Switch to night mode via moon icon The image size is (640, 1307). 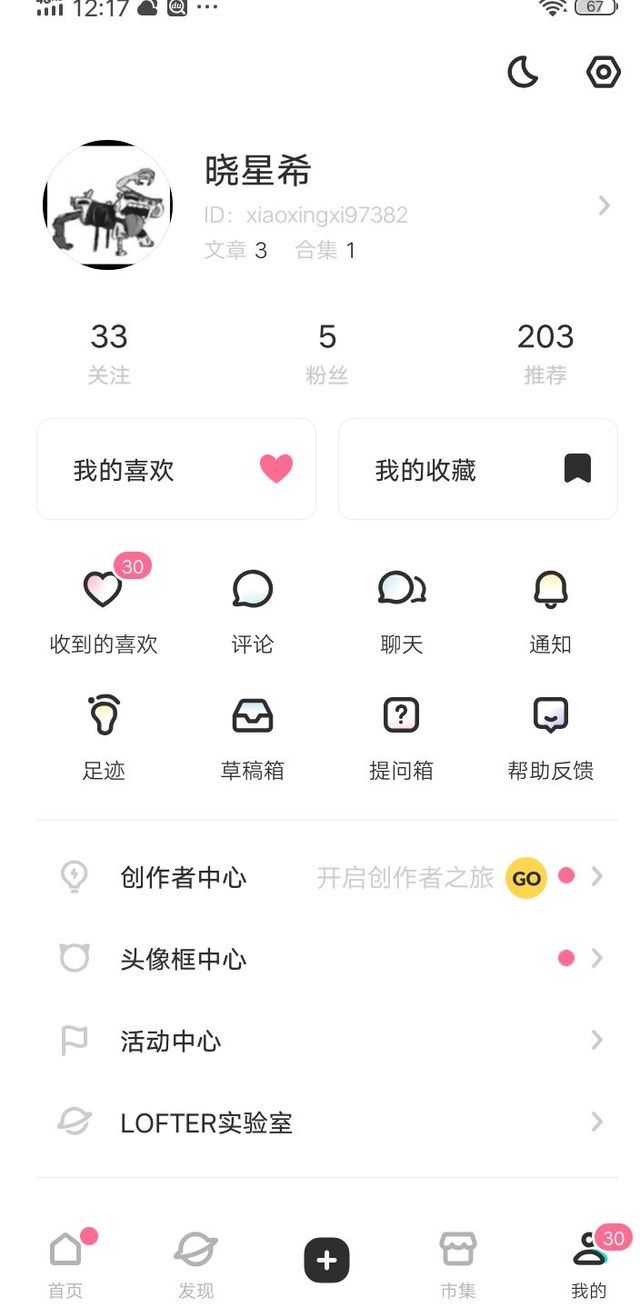coord(522,72)
